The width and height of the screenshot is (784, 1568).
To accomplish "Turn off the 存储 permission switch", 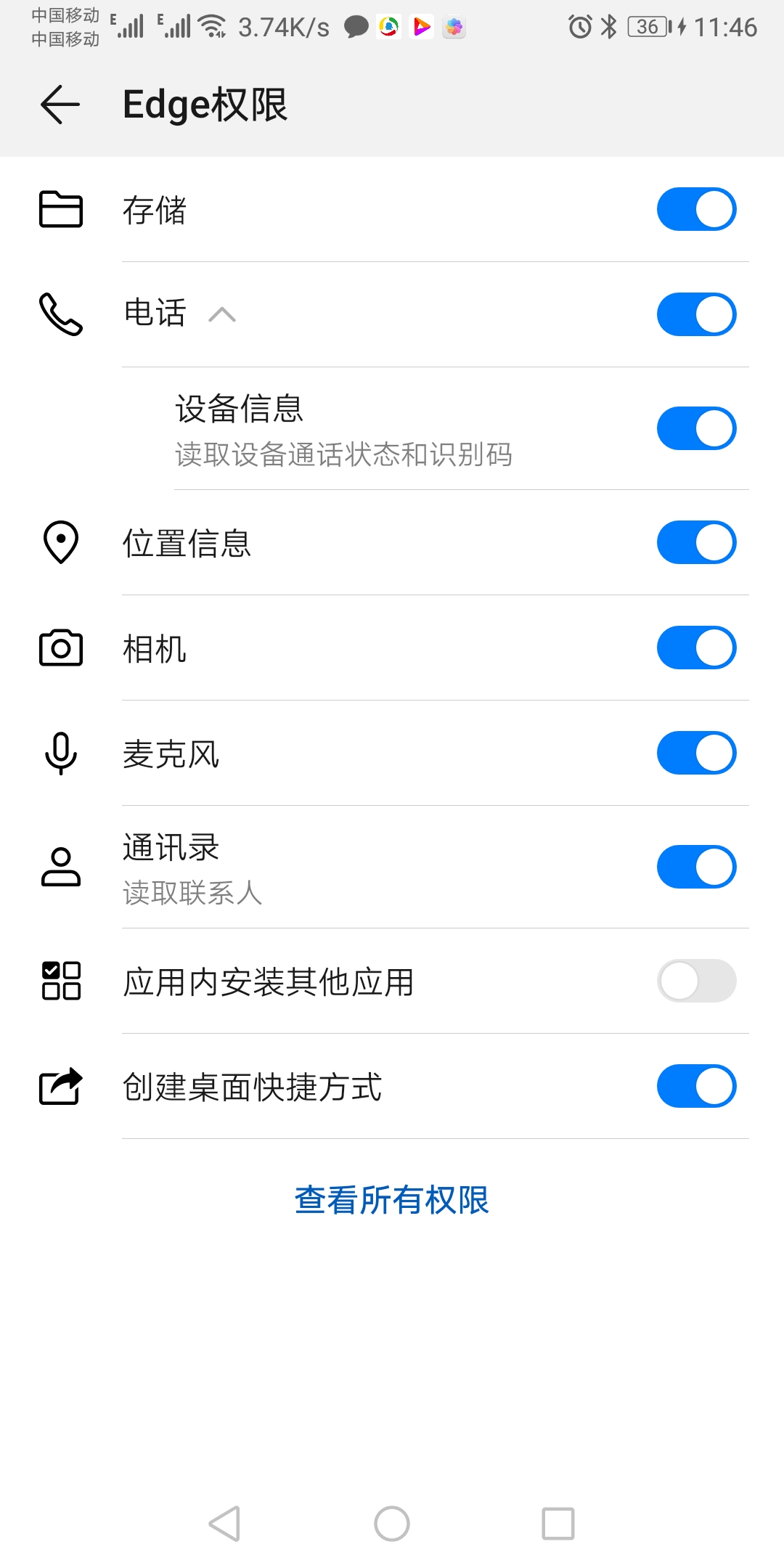I will click(696, 210).
